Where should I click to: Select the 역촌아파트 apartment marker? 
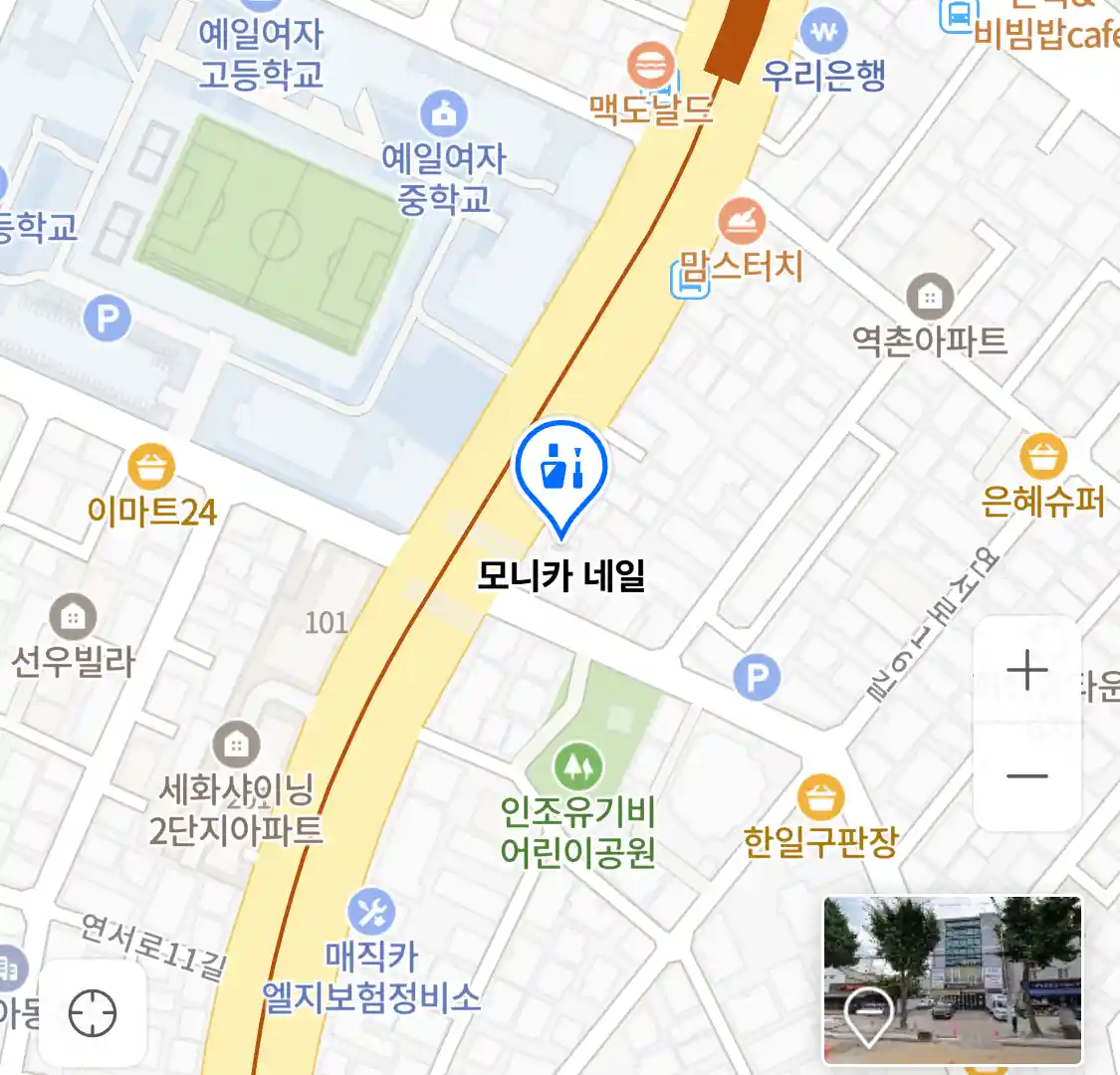[930, 297]
